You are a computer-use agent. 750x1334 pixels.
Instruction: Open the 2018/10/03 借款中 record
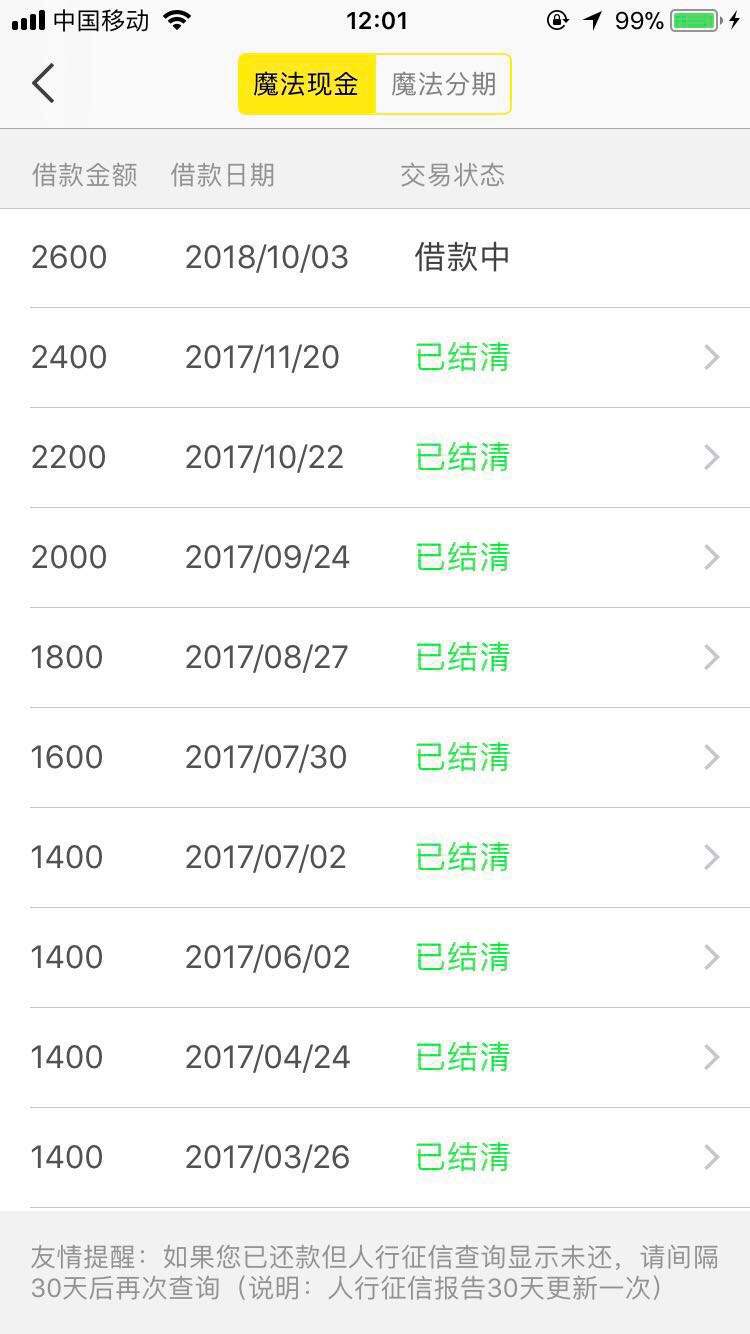pos(375,257)
